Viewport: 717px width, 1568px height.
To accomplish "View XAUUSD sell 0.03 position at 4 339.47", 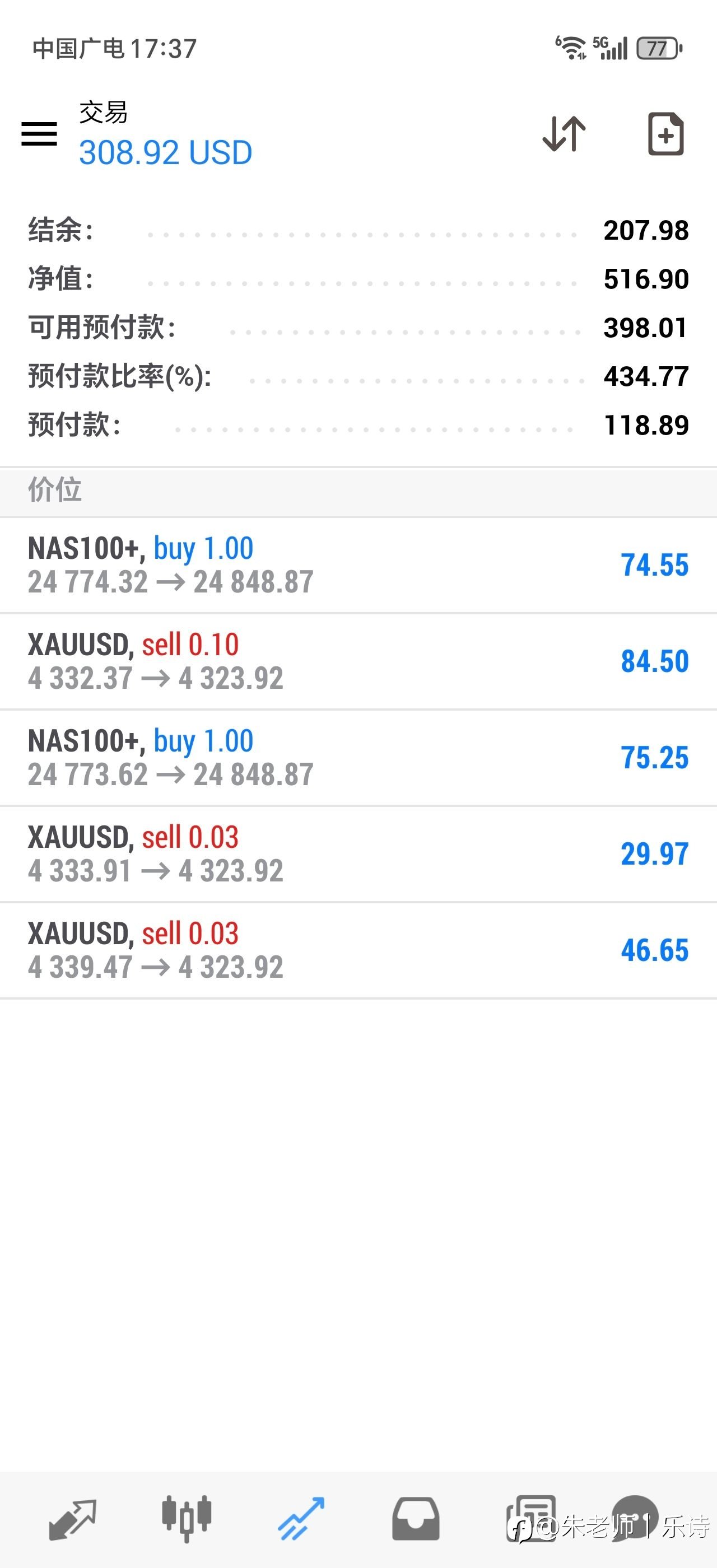I will point(358,950).
